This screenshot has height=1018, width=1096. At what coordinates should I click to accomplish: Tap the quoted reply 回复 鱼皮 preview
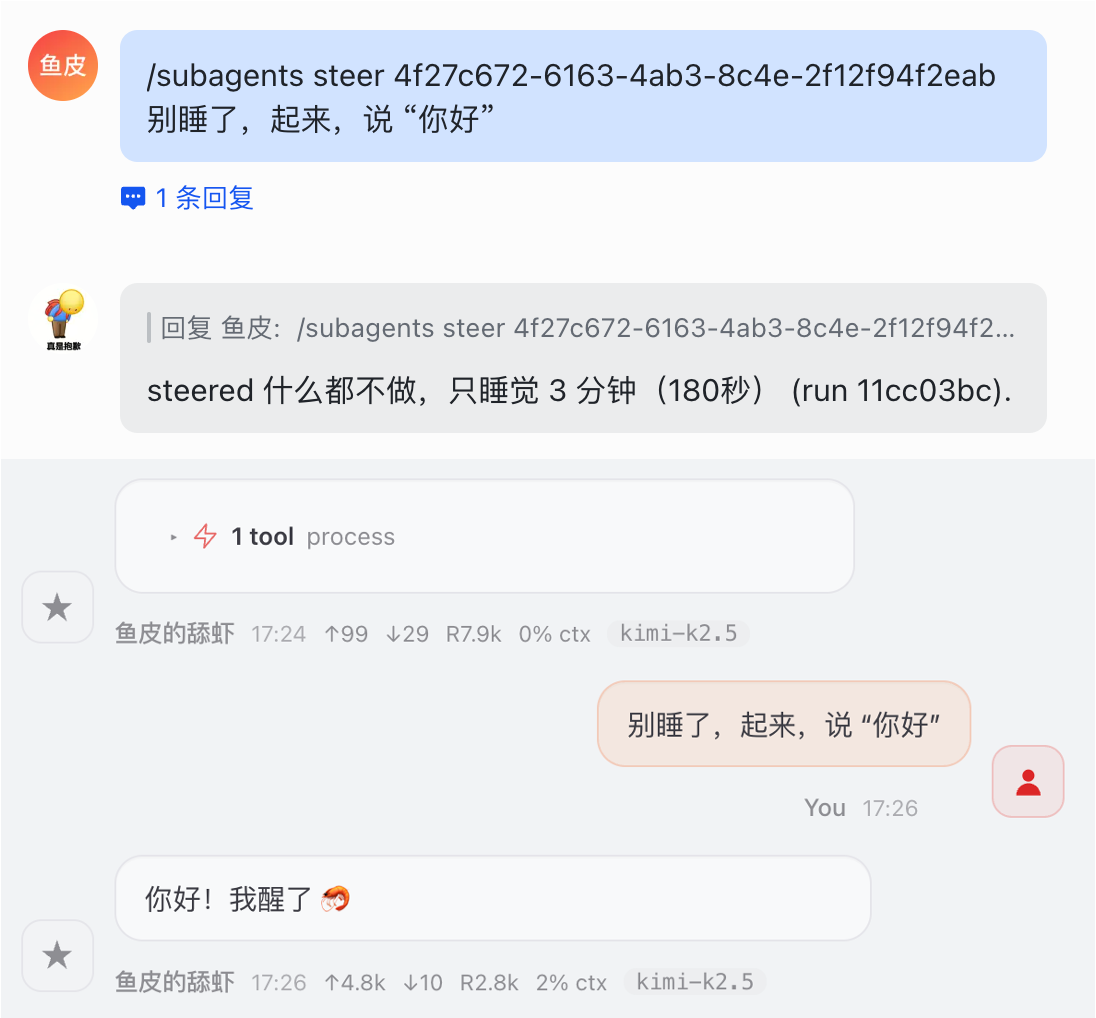(x=585, y=328)
